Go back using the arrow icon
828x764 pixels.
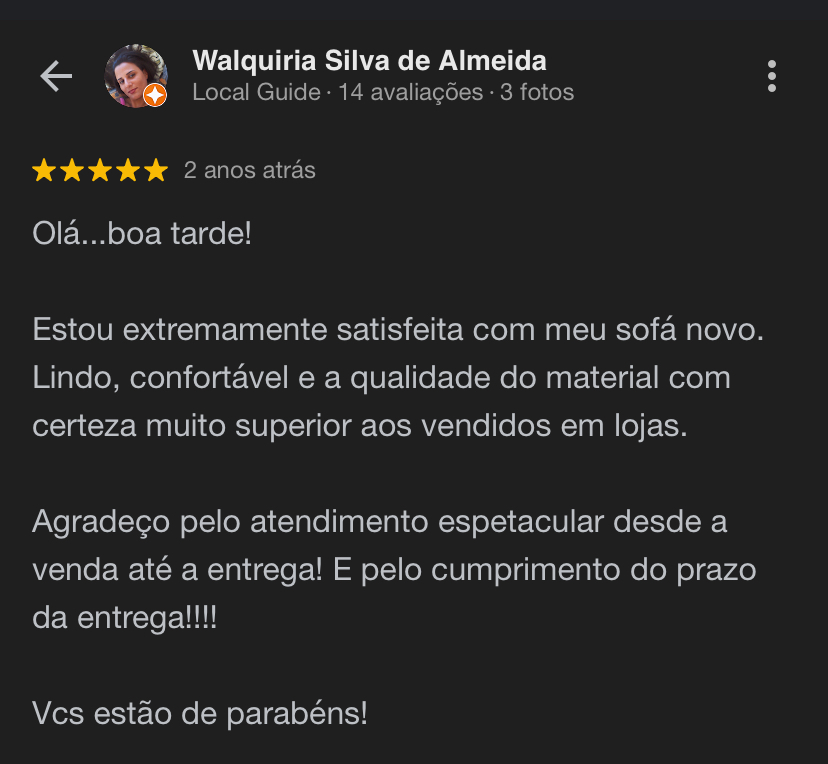(x=56, y=76)
